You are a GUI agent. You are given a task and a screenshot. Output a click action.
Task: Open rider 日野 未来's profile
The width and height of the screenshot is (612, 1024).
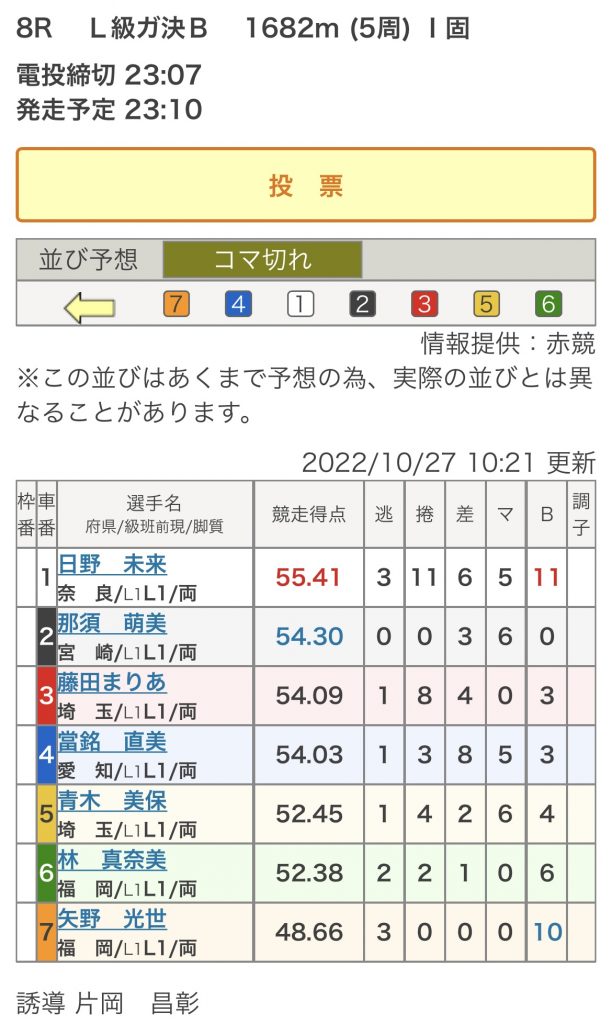click(112, 564)
